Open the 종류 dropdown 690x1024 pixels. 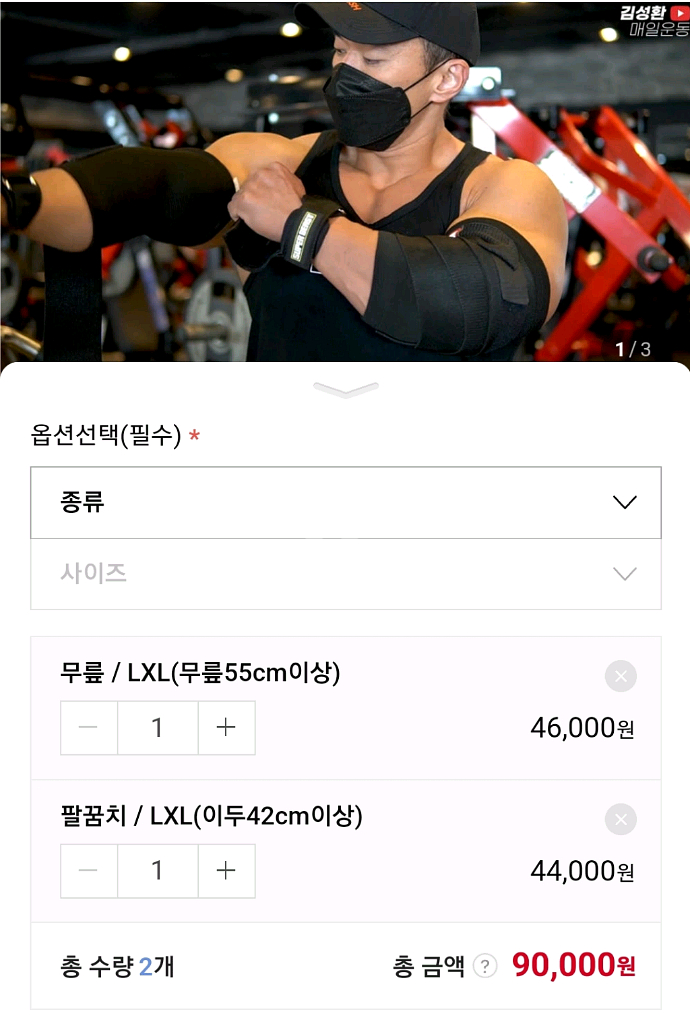[345, 502]
